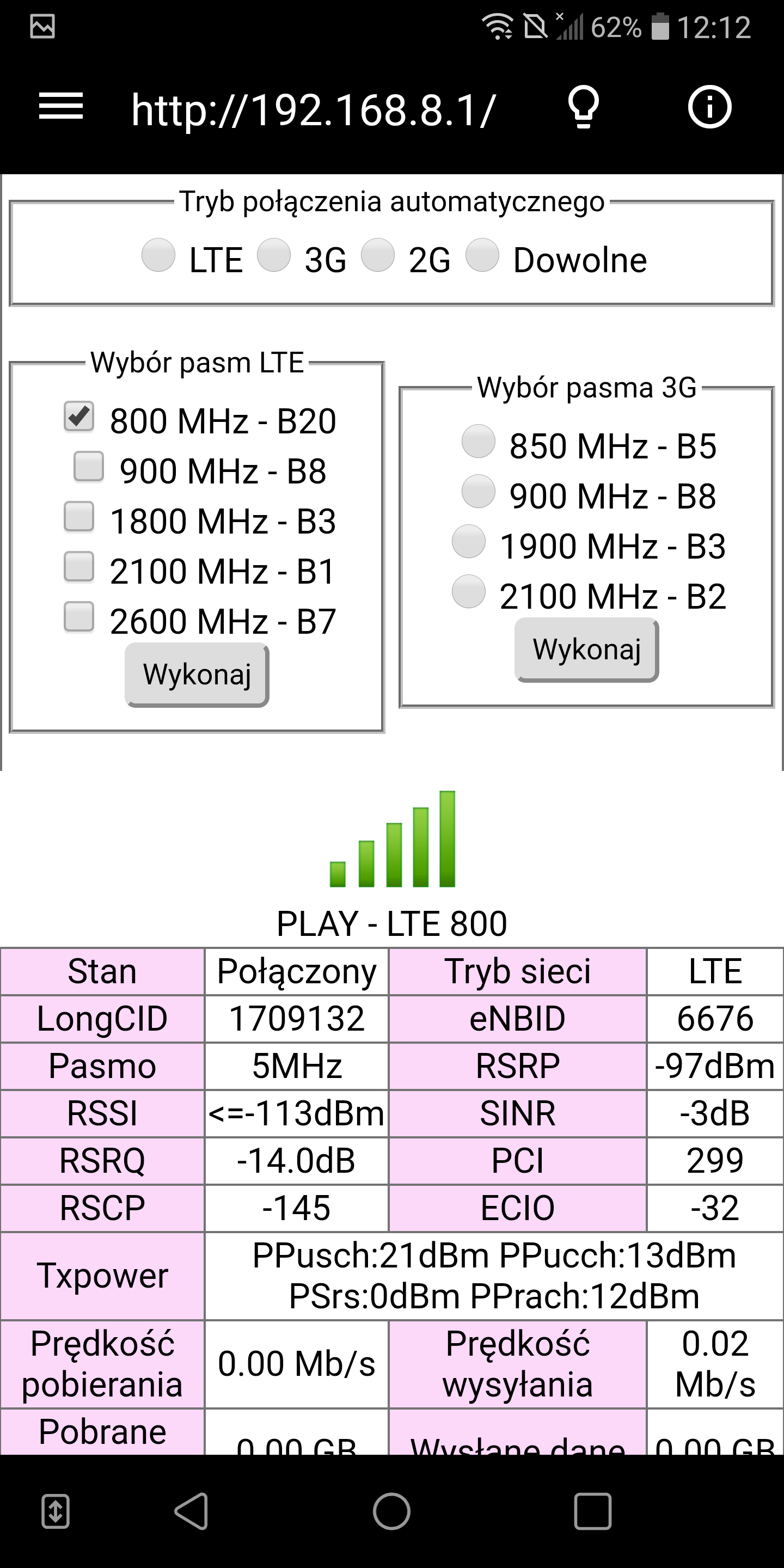The width and height of the screenshot is (784, 1568).
Task: Uncheck the 800 MHz - B20 LTE band
Action: [79, 416]
